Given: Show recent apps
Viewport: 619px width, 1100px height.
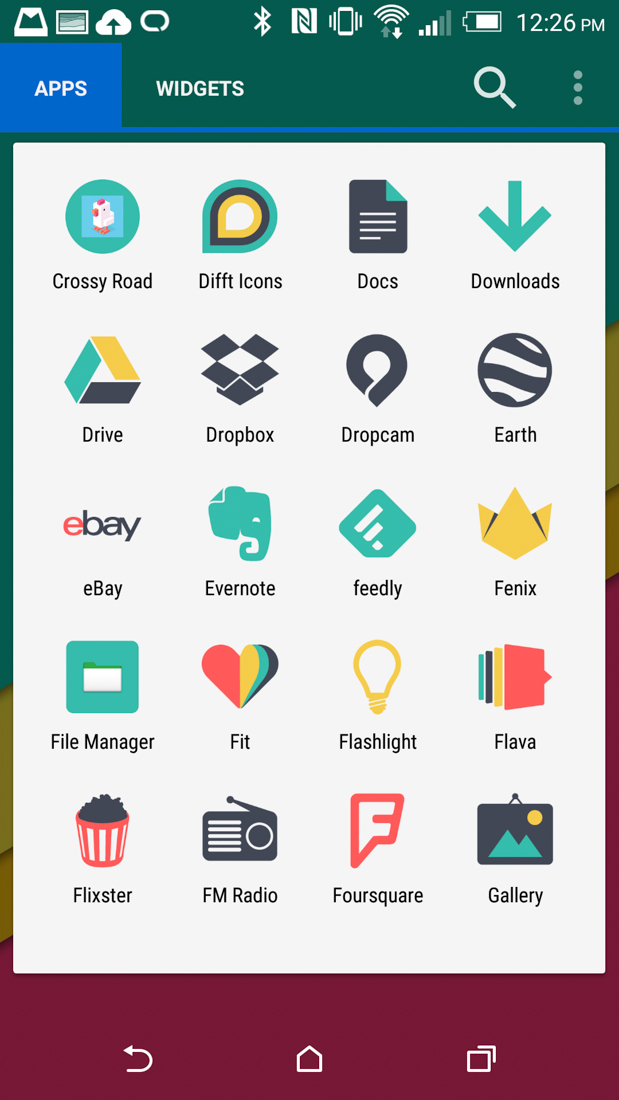Looking at the screenshot, I should pyautogui.click(x=481, y=1058).
